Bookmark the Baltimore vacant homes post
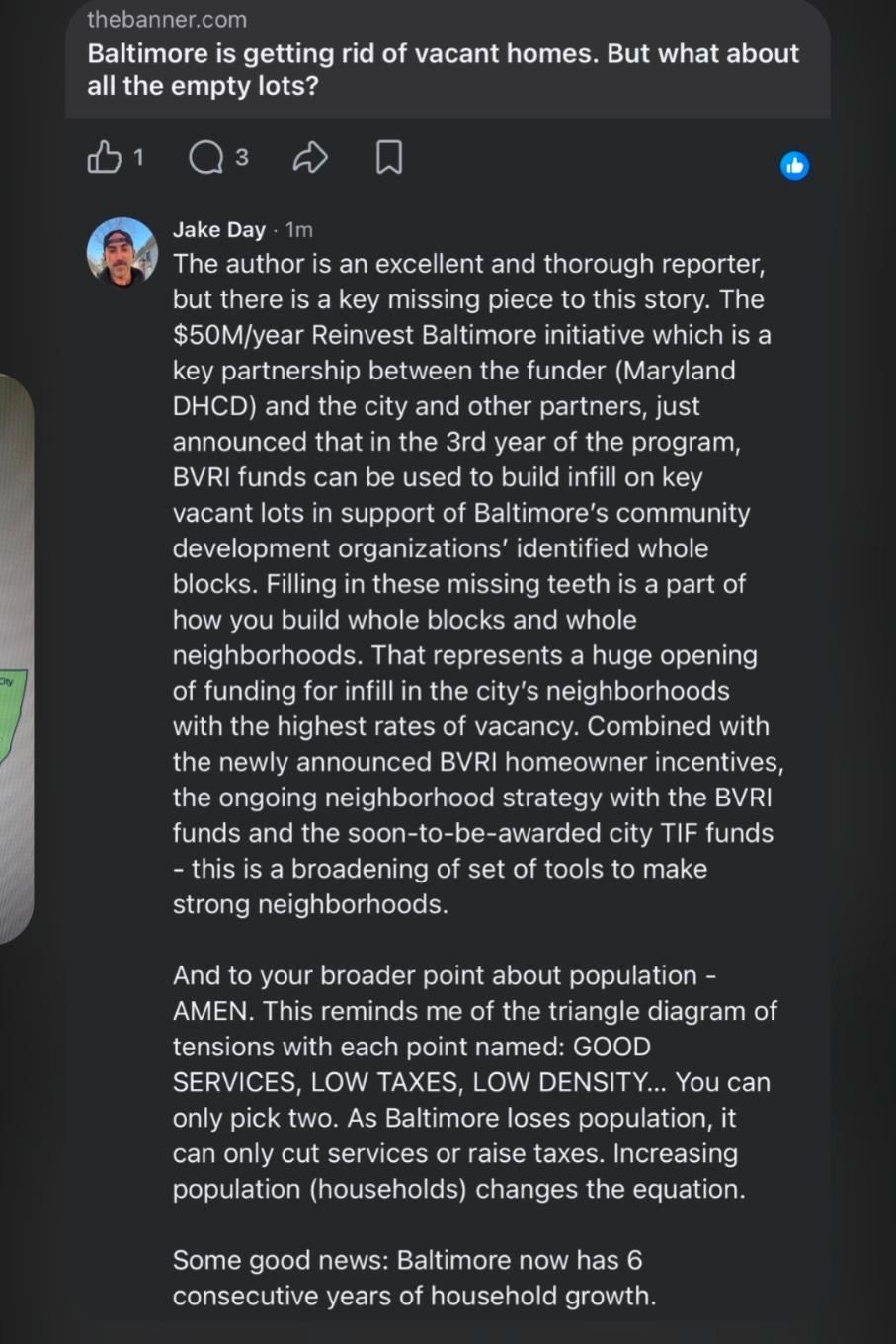 click(389, 157)
